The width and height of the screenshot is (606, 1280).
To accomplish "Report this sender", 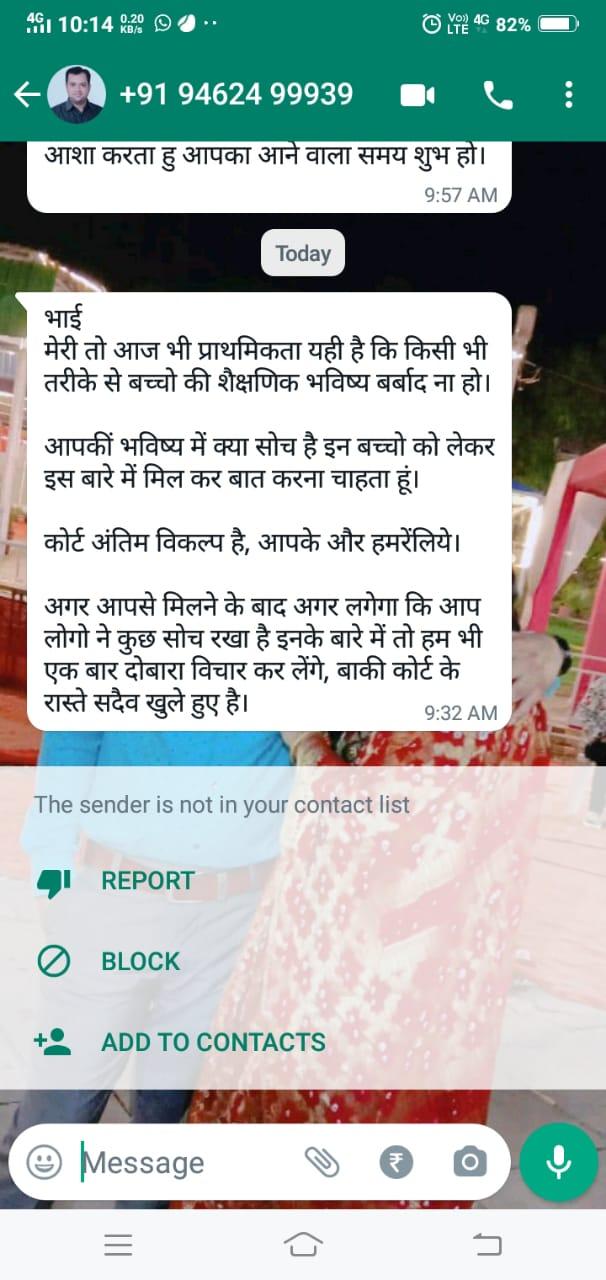I will pos(147,881).
